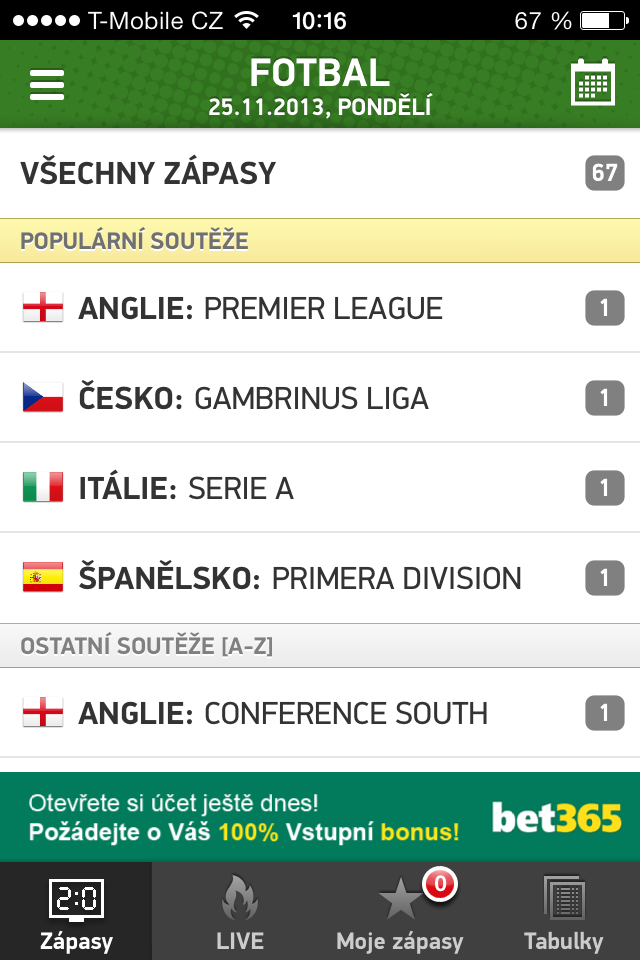This screenshot has height=960, width=640.
Task: Open Anglie: Conference South
Action: pos(320,713)
